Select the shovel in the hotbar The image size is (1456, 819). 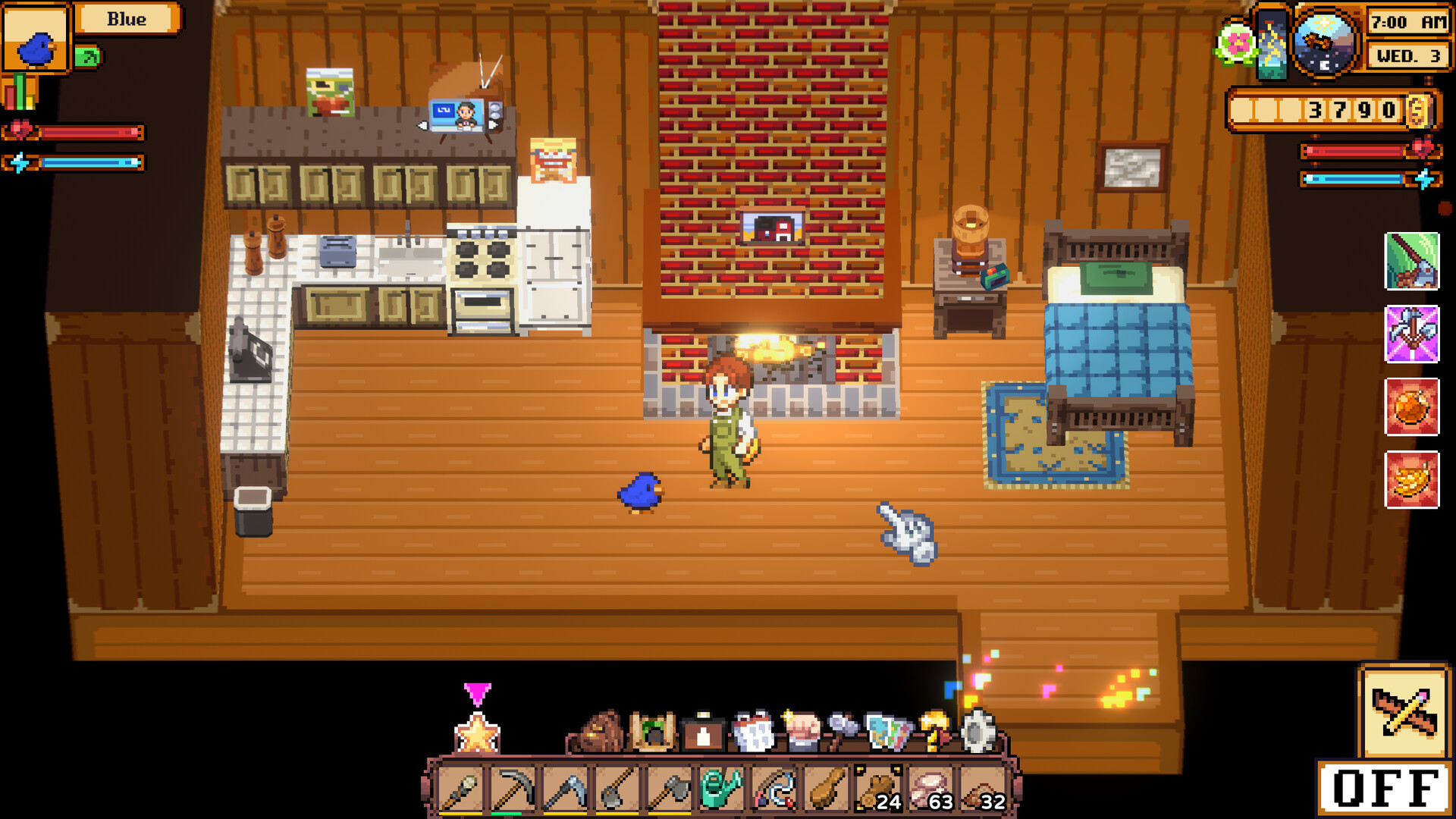(617, 790)
